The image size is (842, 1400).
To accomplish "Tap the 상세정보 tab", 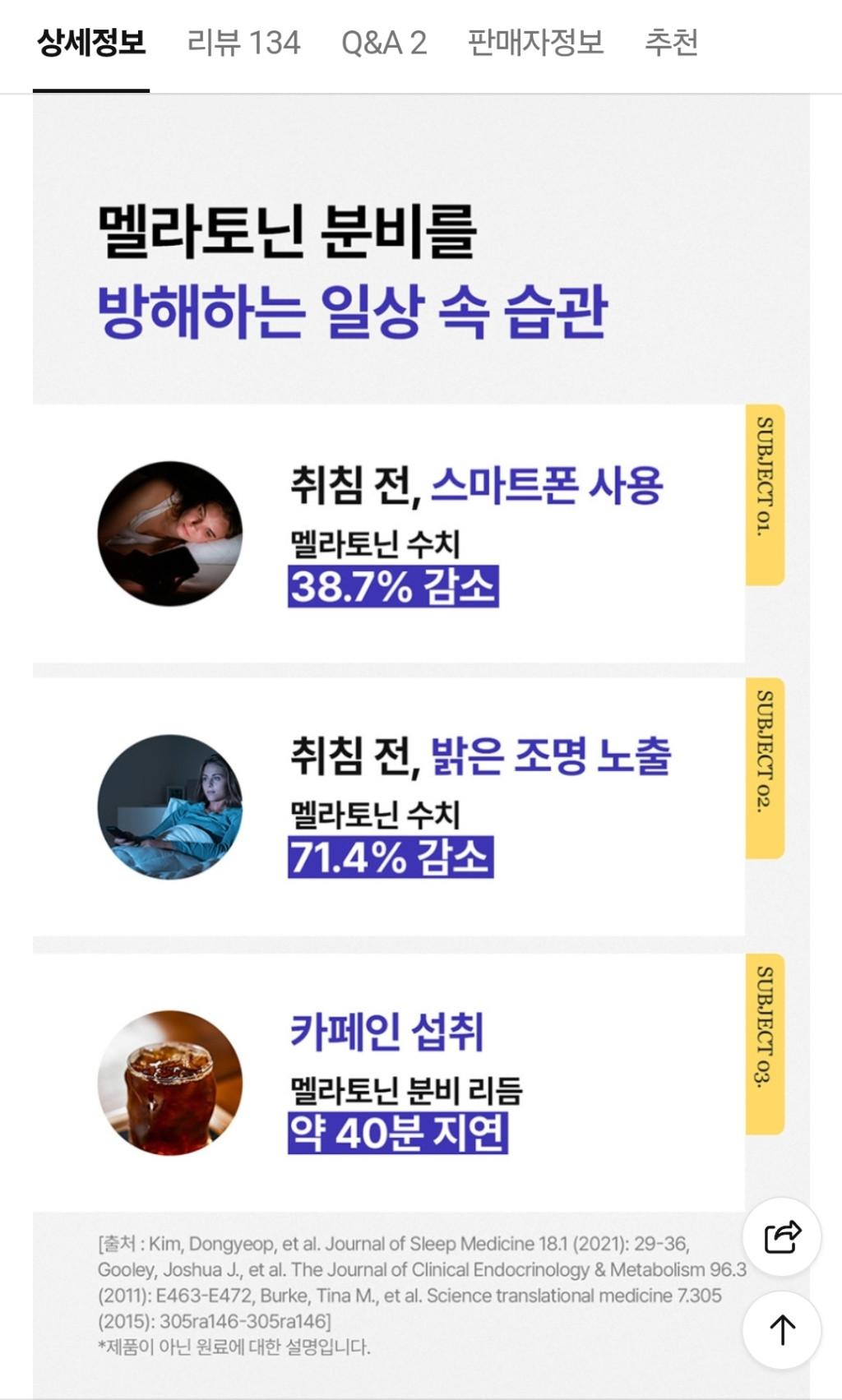I will pos(91,43).
